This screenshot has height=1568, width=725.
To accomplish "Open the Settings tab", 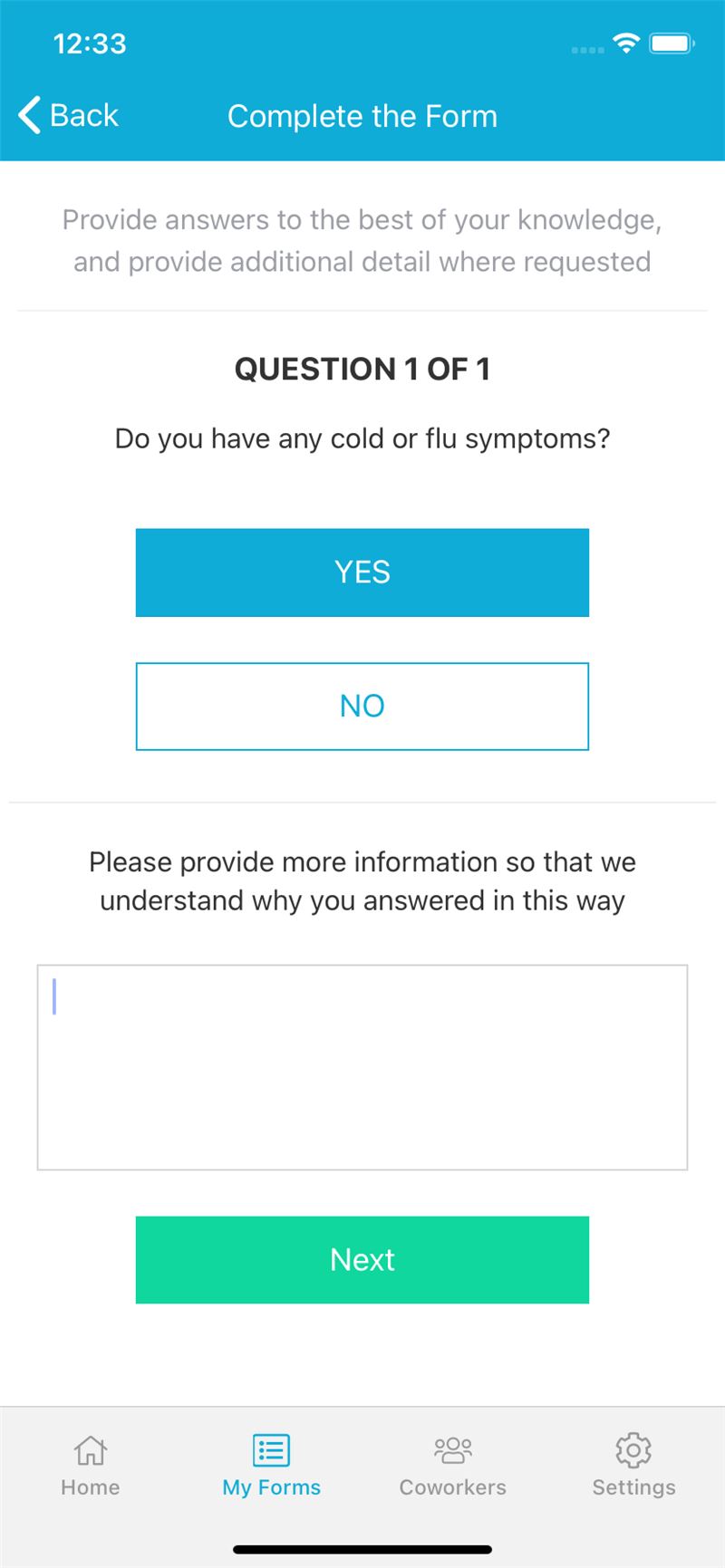I will coord(634,1466).
